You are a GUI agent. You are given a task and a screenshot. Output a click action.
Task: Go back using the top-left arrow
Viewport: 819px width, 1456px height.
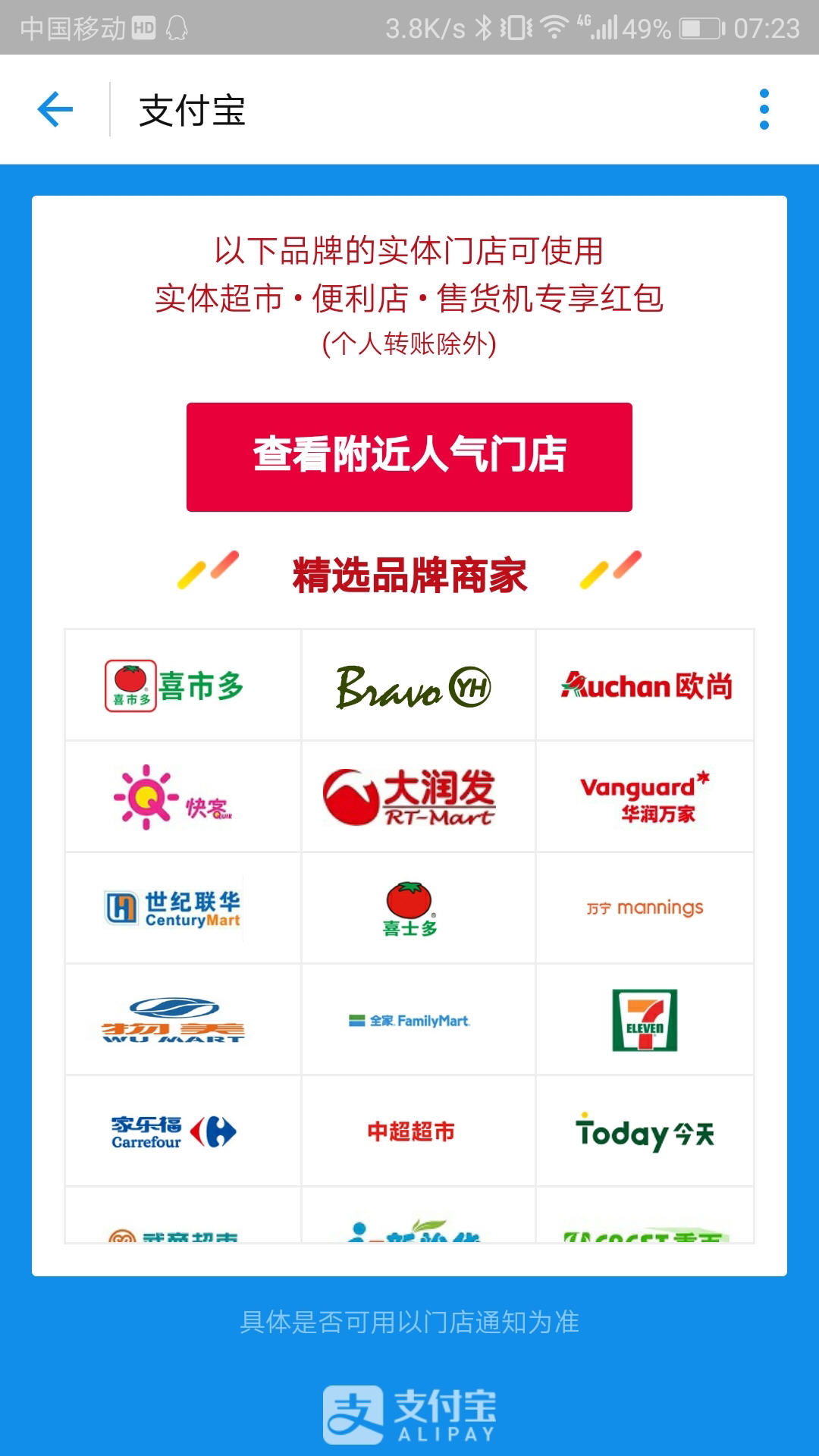(x=55, y=110)
